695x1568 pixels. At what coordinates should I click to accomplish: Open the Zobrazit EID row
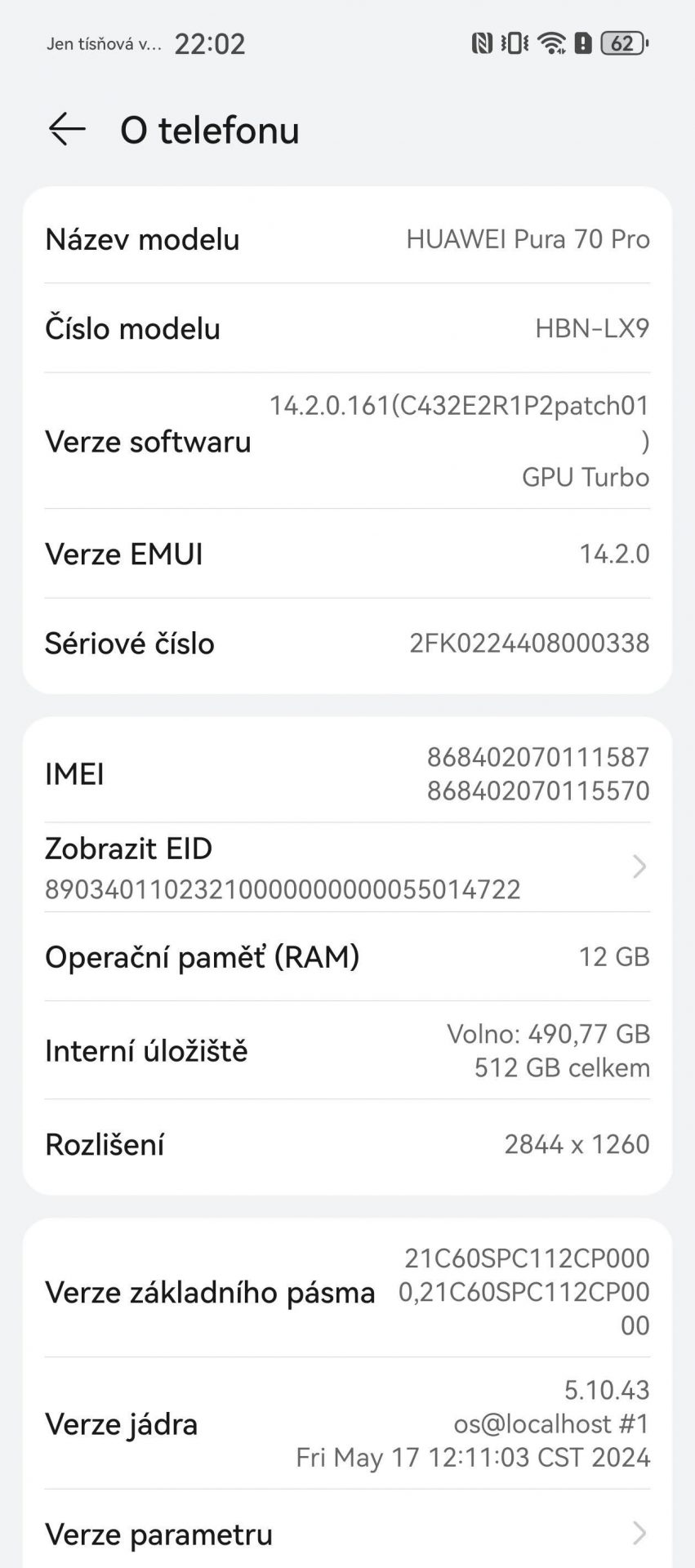(347, 867)
